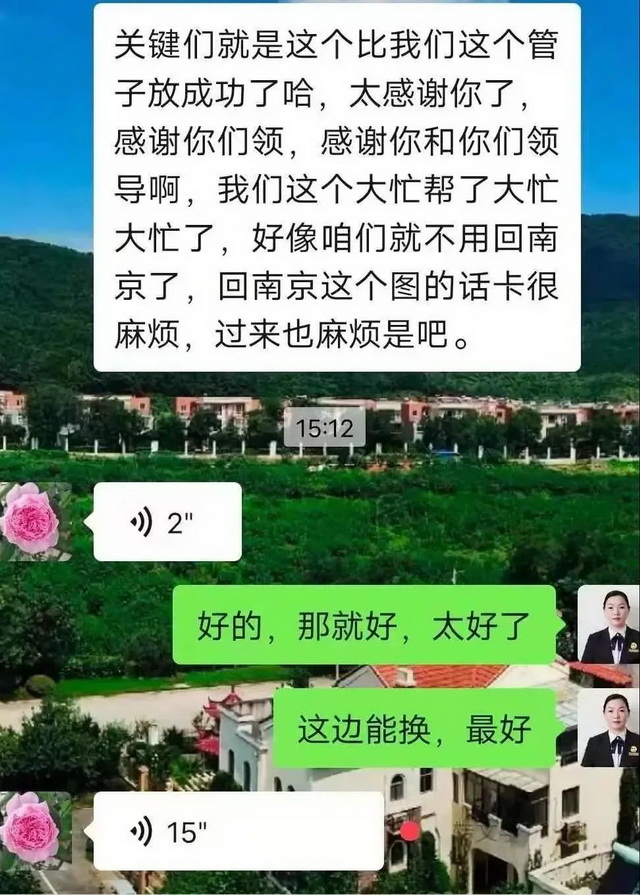Play the 2-second voice message
This screenshot has height=895, width=640.
(167, 521)
